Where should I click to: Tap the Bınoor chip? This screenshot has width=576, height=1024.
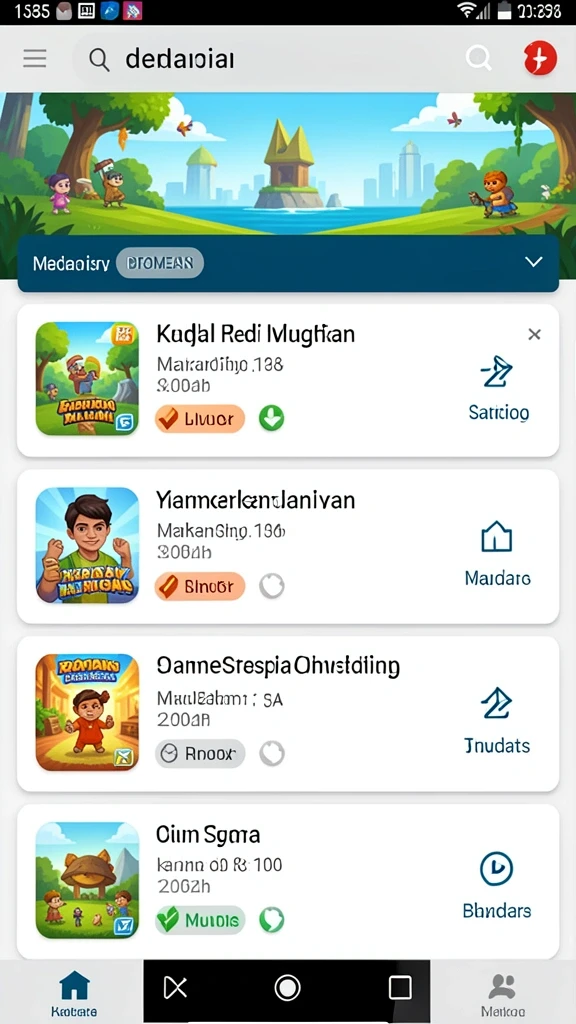pos(200,586)
